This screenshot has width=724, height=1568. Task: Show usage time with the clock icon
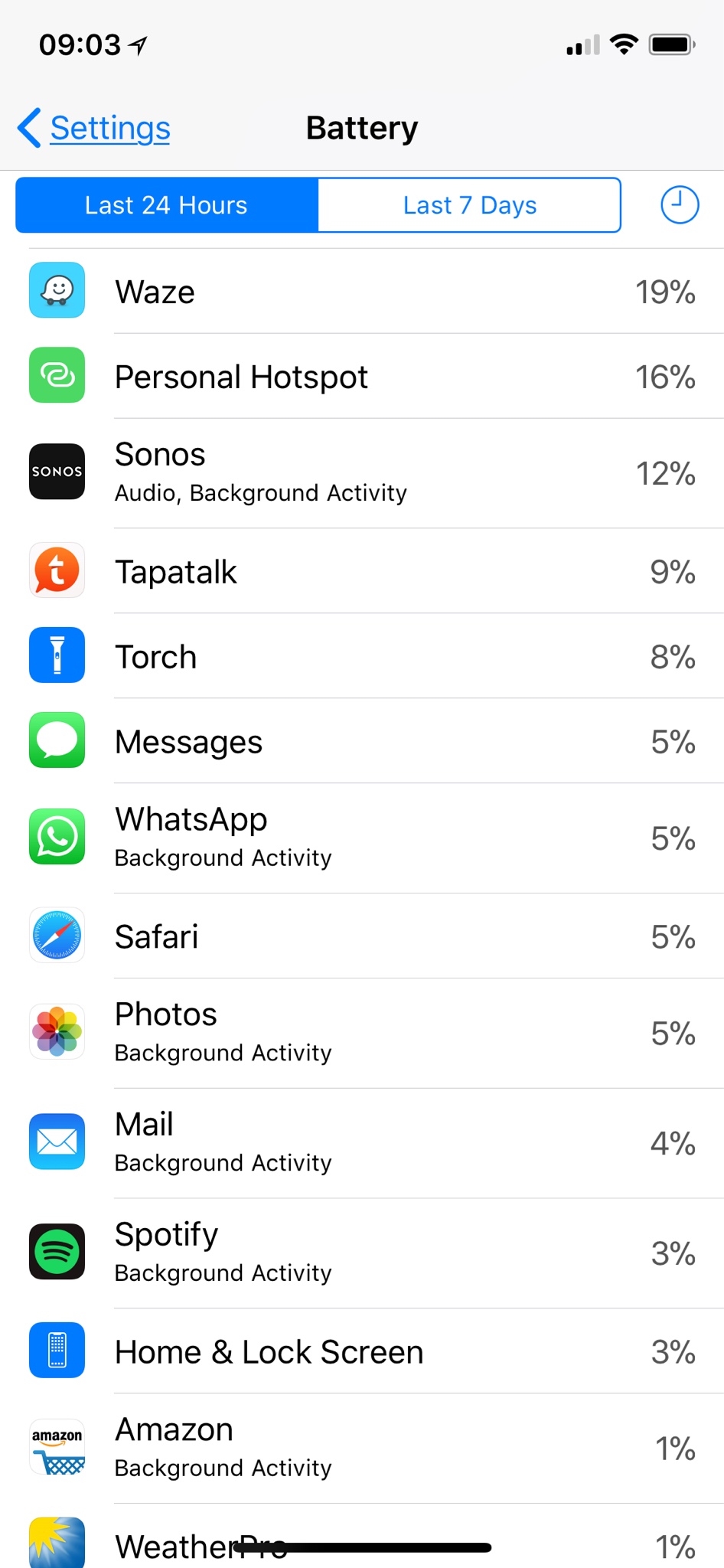pos(679,205)
